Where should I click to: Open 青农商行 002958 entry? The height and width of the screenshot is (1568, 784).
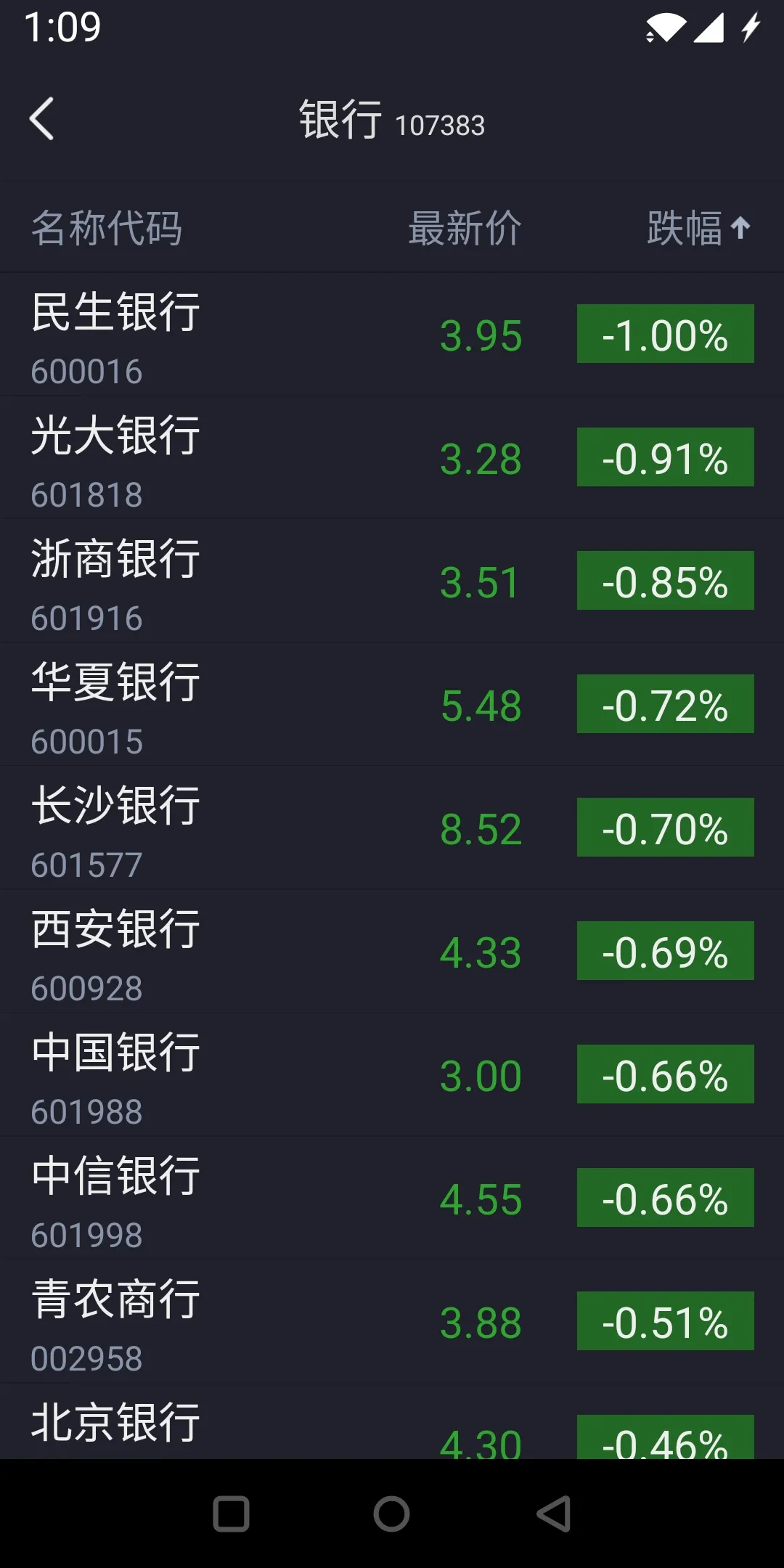click(392, 1321)
